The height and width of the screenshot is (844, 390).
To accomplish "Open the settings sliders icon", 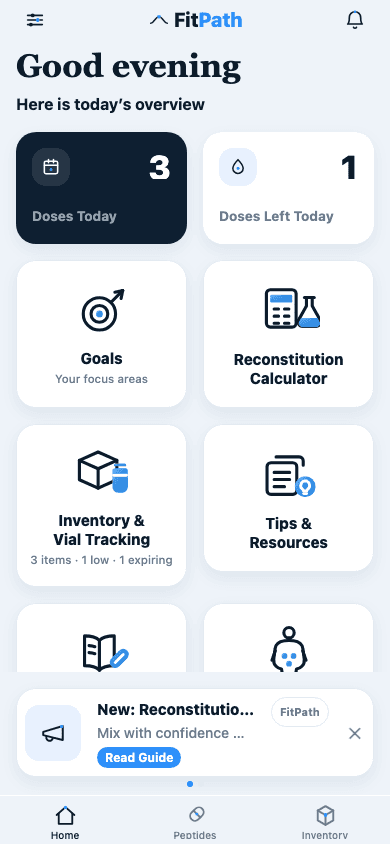I will [x=35, y=20].
